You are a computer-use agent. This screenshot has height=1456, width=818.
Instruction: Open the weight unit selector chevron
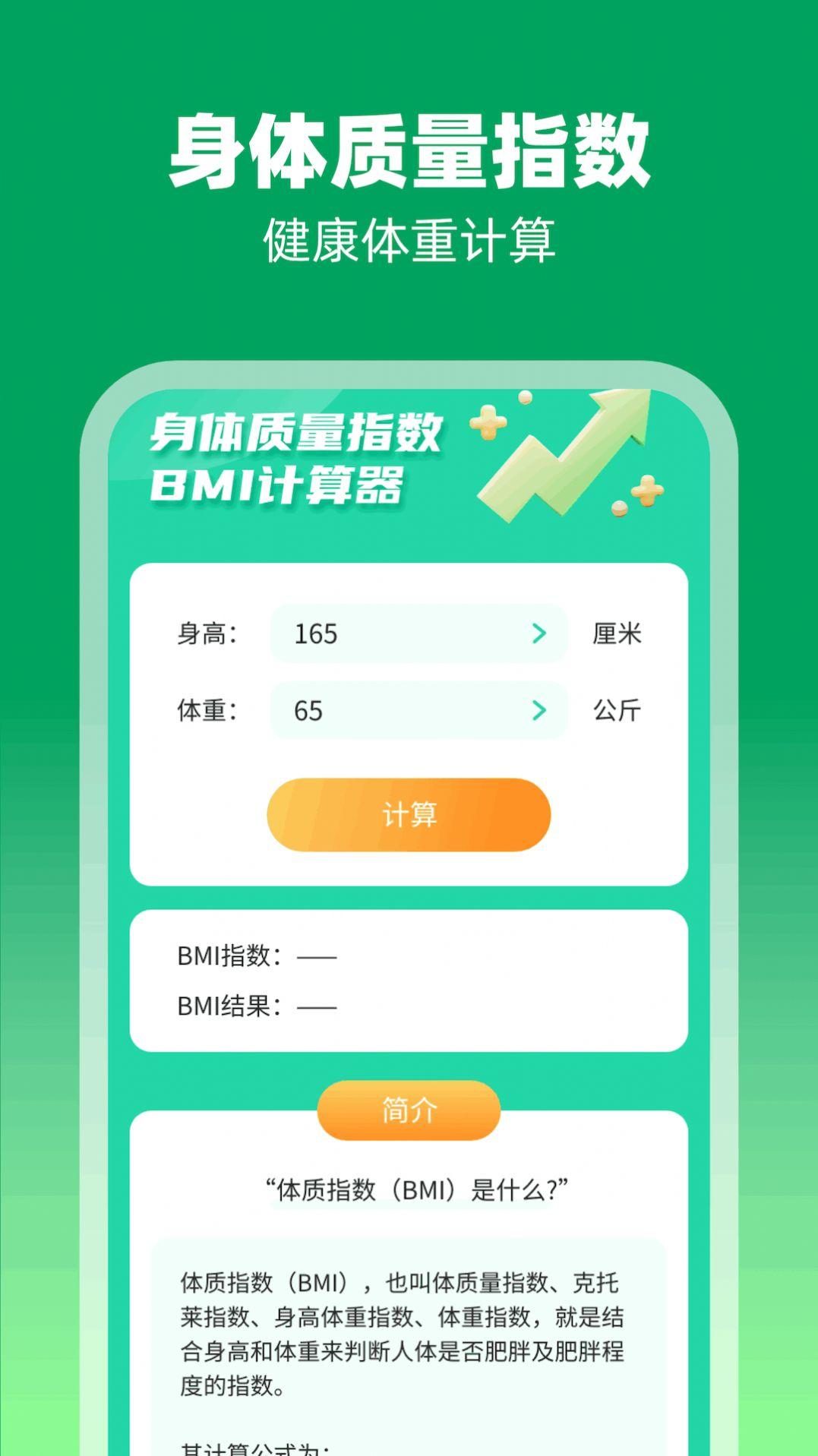[x=539, y=711]
